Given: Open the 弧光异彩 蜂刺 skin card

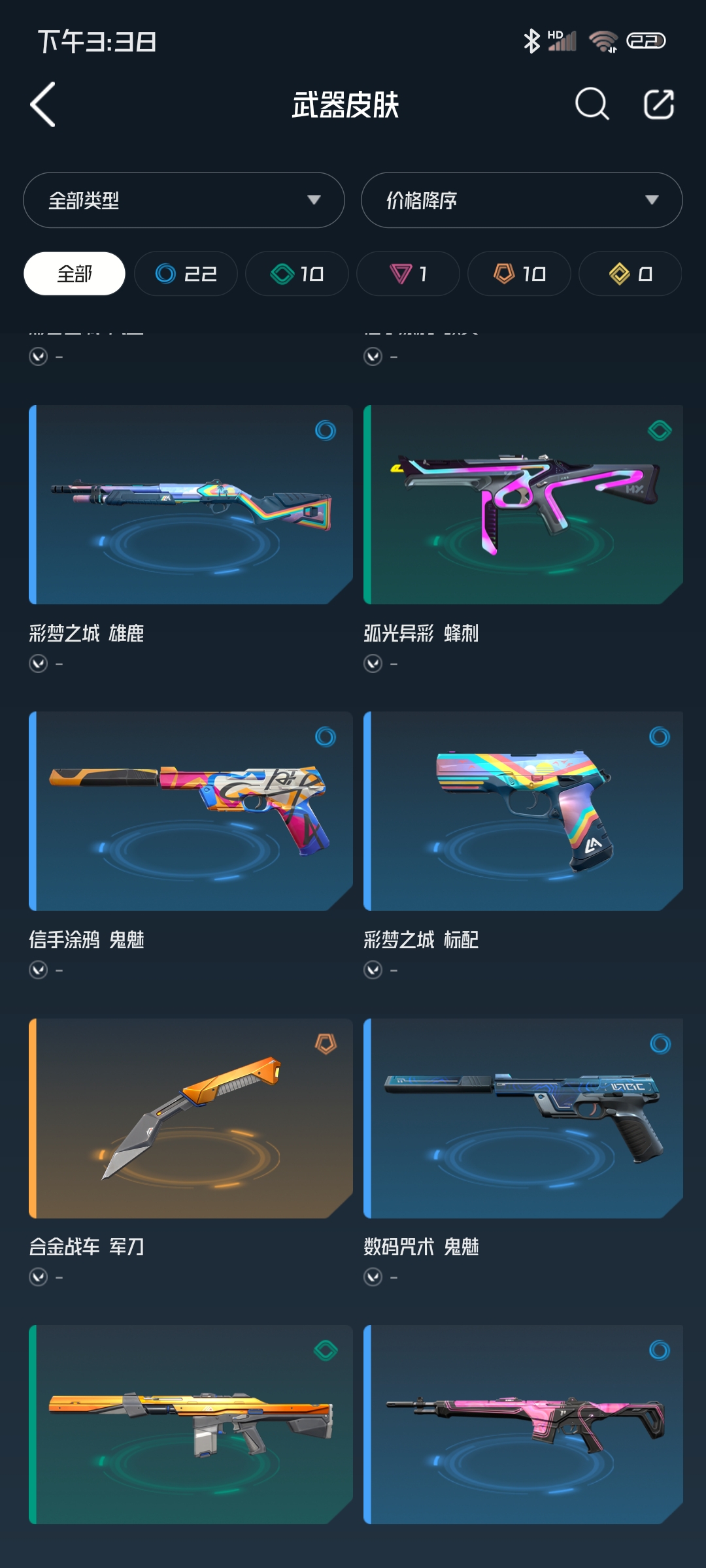Looking at the screenshot, I should pos(523,504).
